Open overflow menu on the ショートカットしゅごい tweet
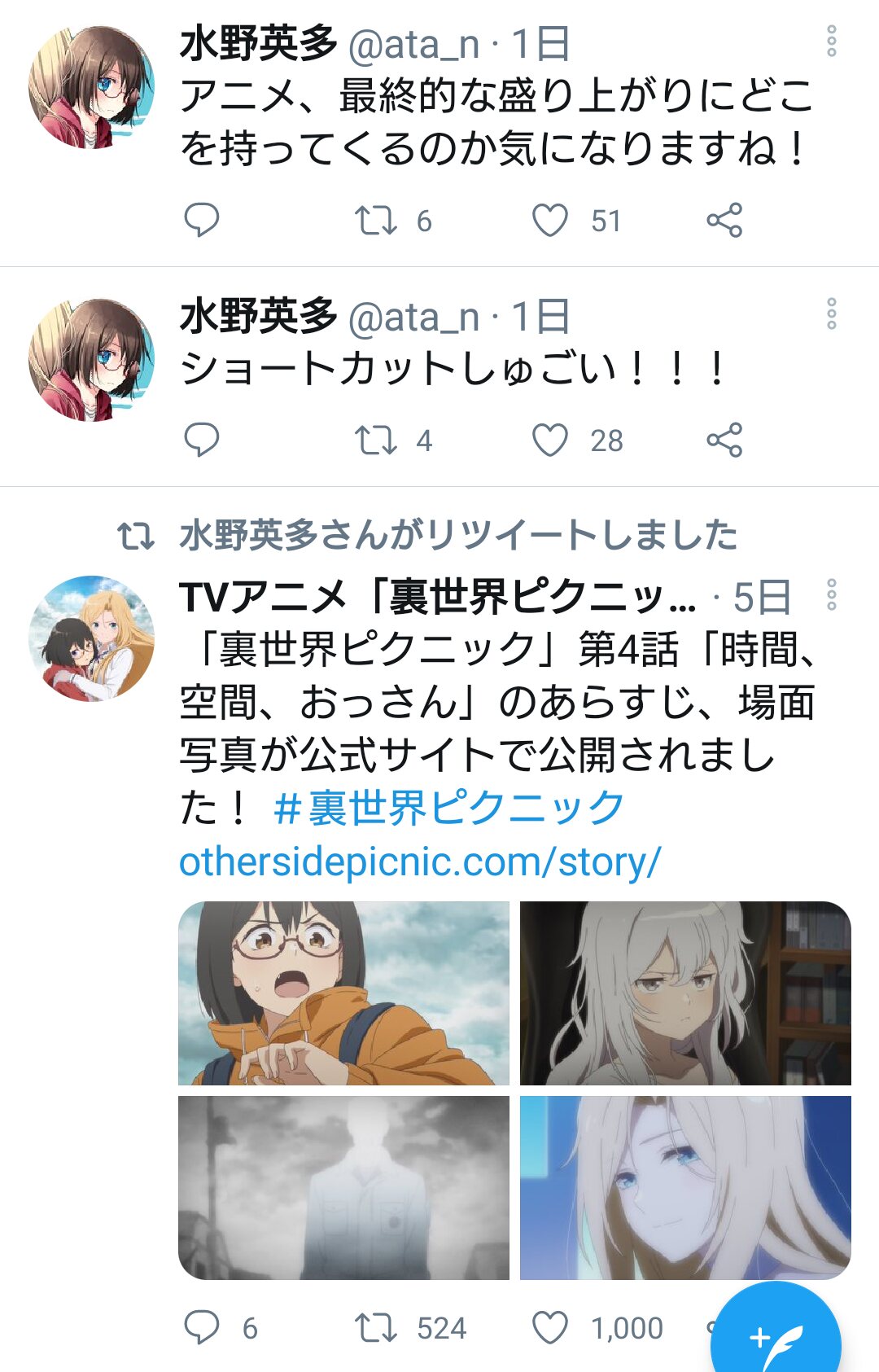The height and width of the screenshot is (1372, 879). [831, 313]
